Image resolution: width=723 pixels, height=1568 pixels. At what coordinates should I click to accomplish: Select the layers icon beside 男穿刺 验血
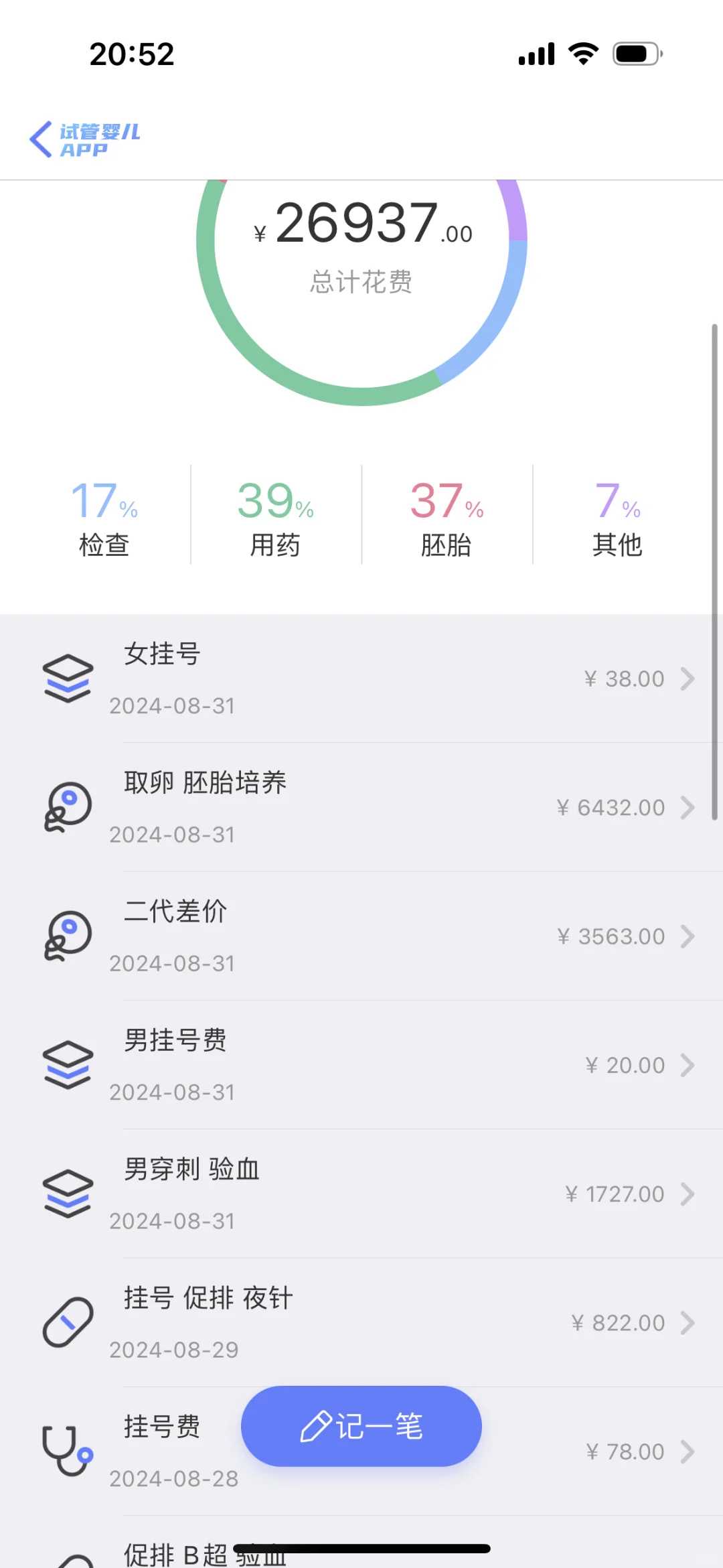[68, 1194]
